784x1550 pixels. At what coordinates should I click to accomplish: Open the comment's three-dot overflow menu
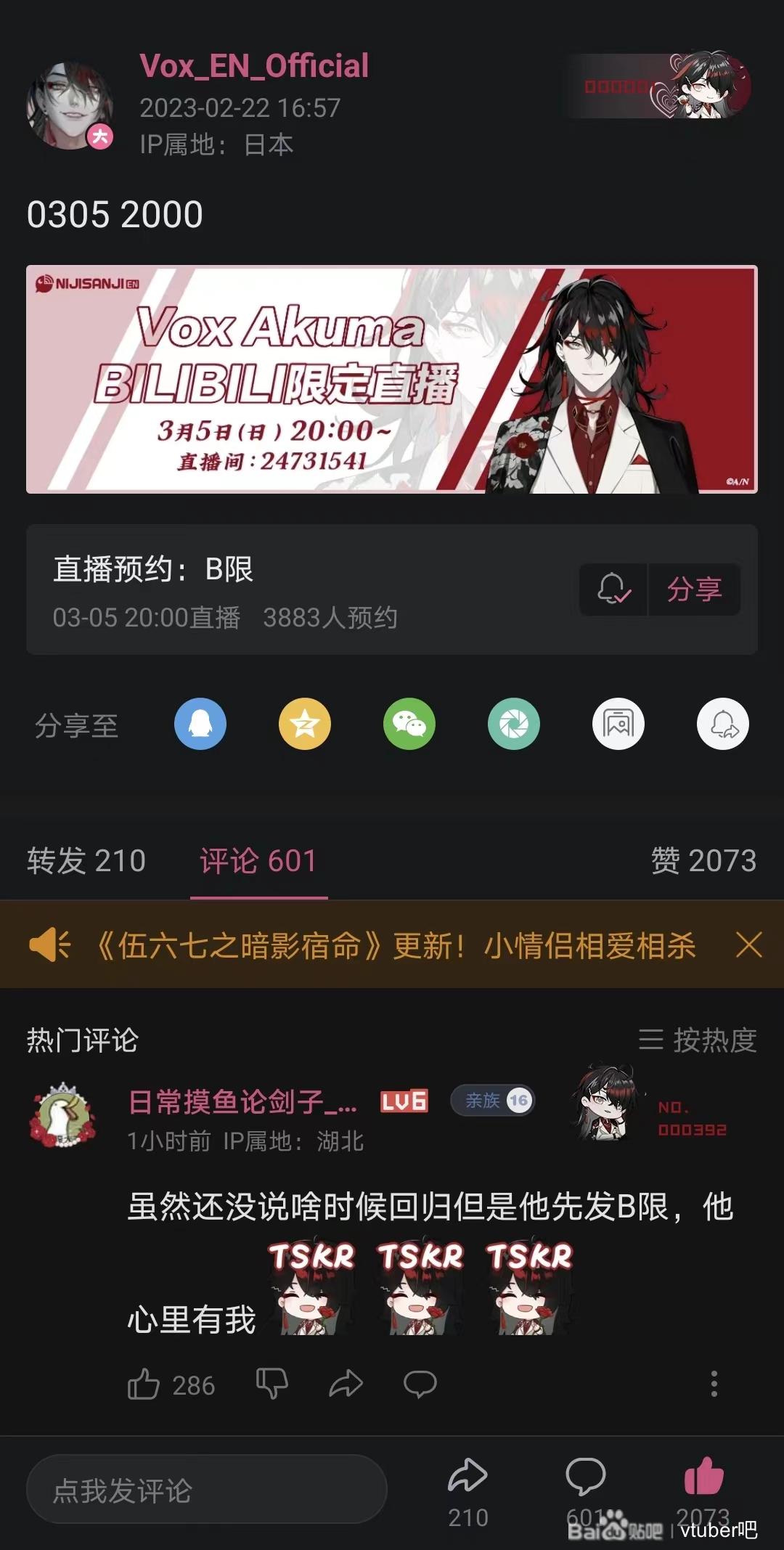point(714,1384)
